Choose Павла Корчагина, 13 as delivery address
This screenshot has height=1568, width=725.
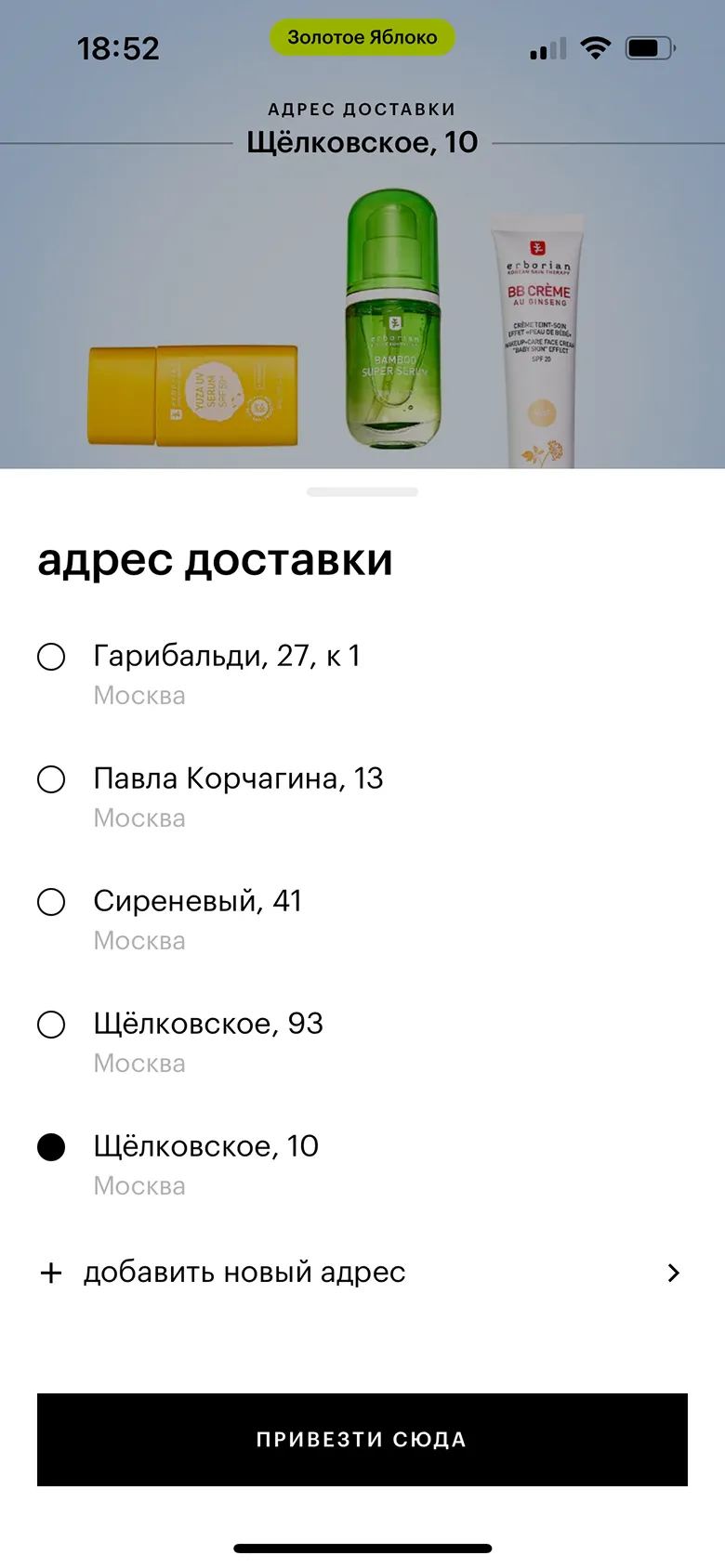click(52, 780)
